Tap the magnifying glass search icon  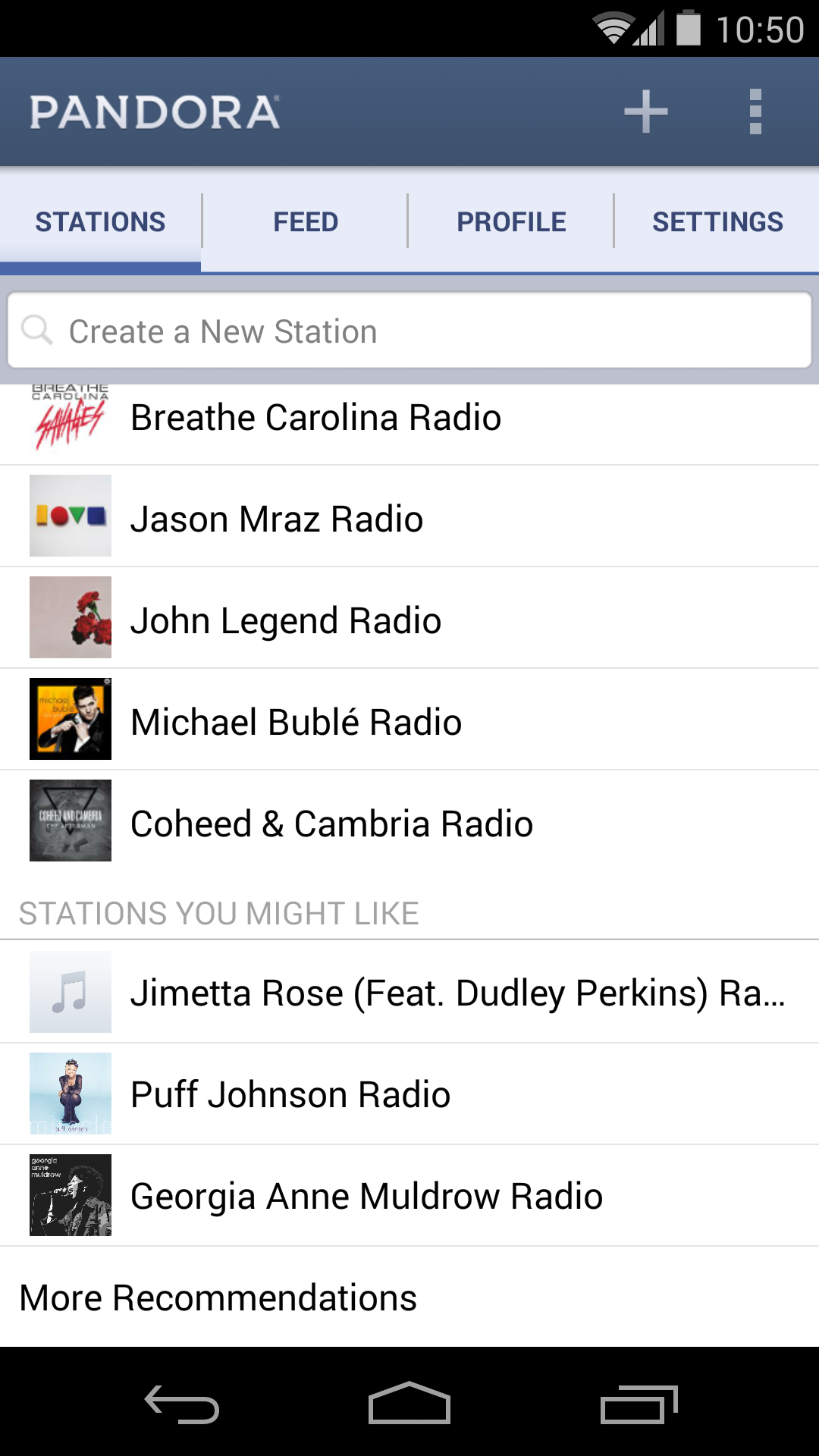(x=37, y=331)
